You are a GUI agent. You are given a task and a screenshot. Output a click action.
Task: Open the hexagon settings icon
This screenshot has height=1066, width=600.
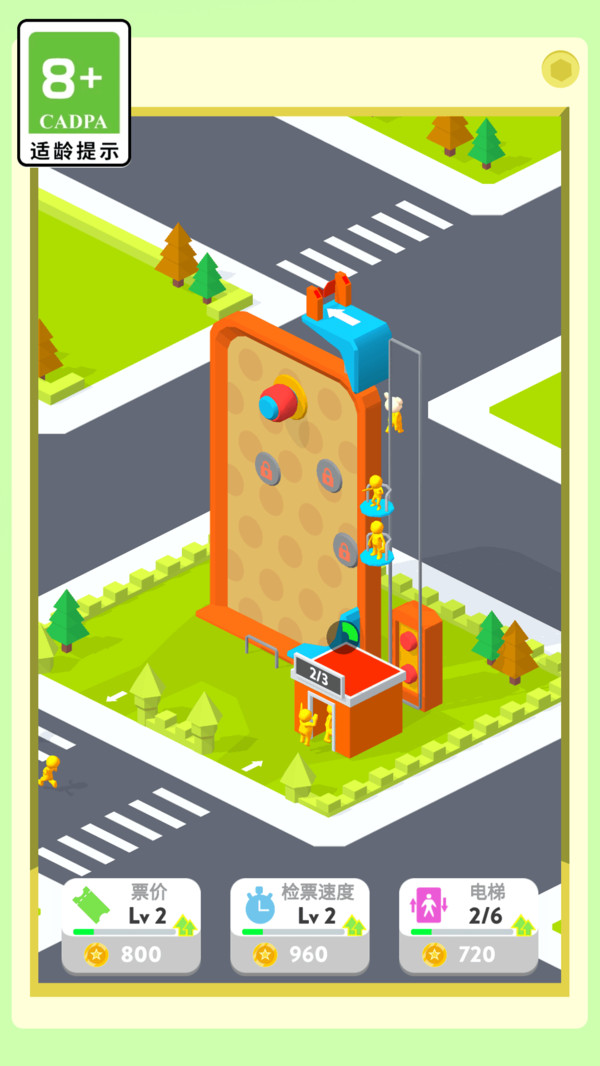tap(560, 69)
